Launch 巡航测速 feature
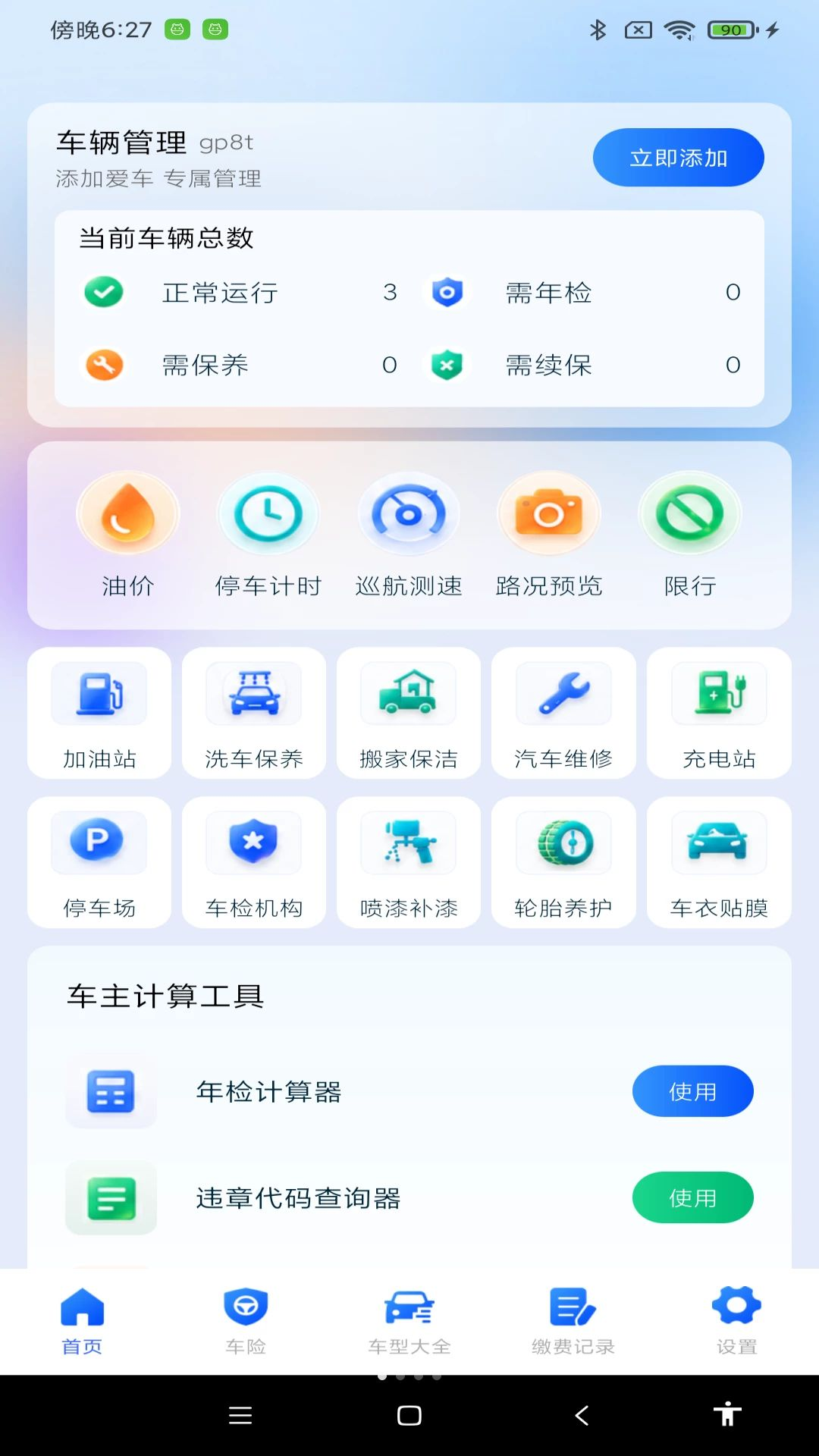Viewport: 819px width, 1456px height. click(x=409, y=535)
